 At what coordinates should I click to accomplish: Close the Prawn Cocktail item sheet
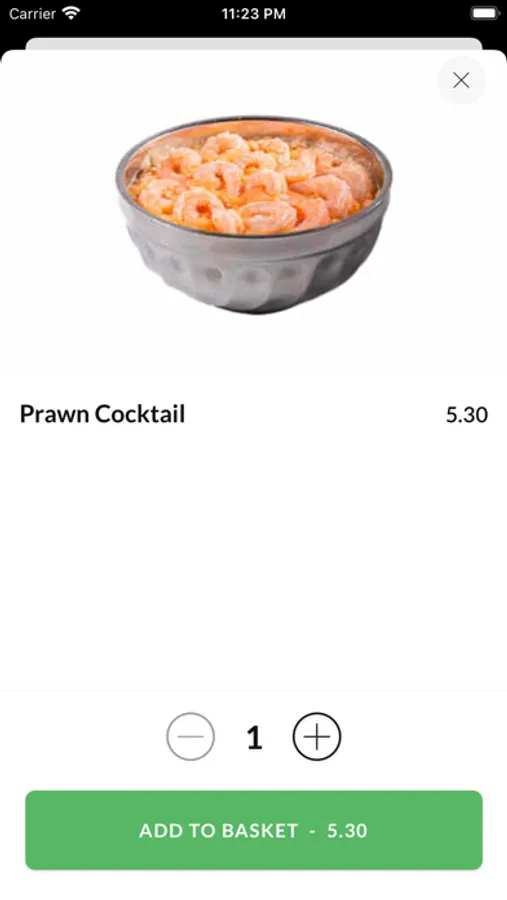click(461, 80)
